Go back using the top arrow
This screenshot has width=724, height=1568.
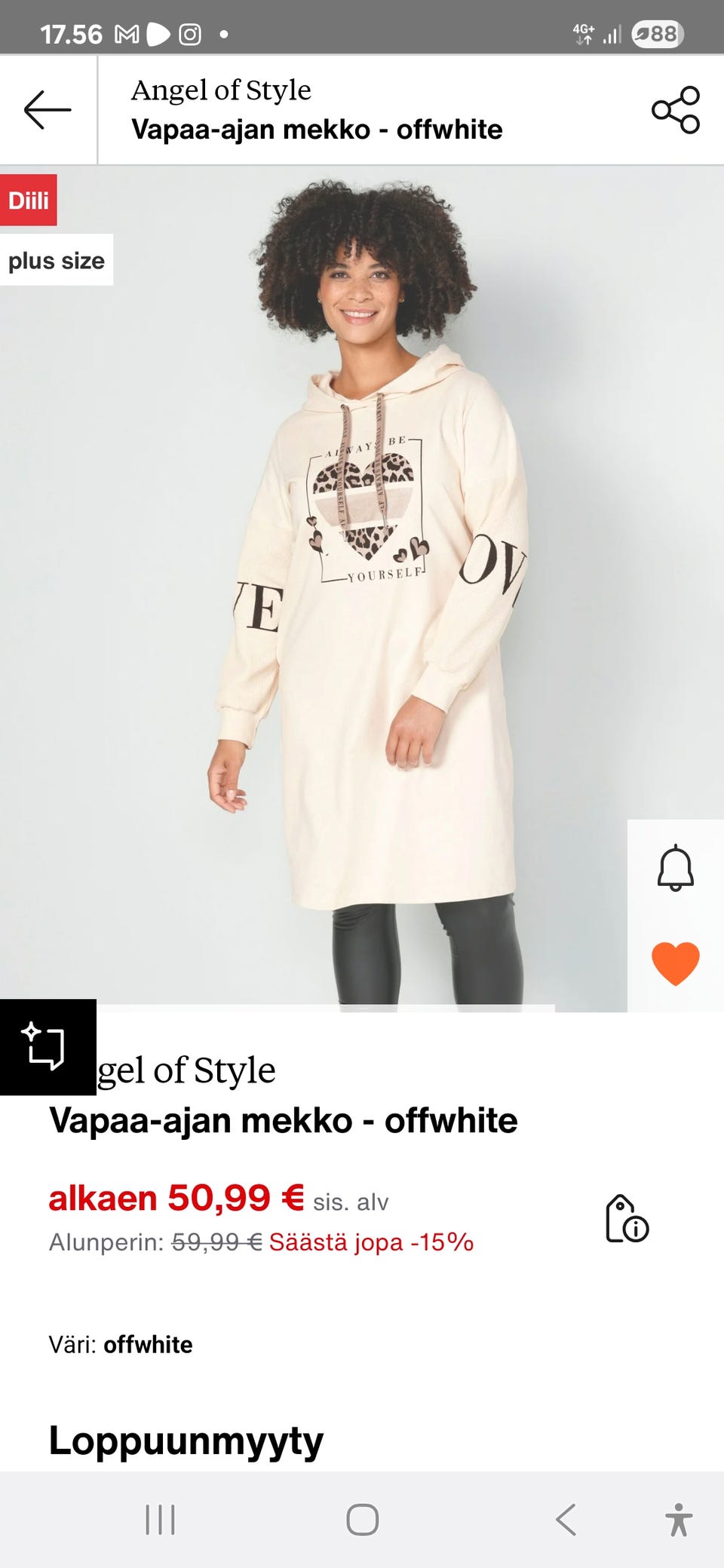[48, 110]
